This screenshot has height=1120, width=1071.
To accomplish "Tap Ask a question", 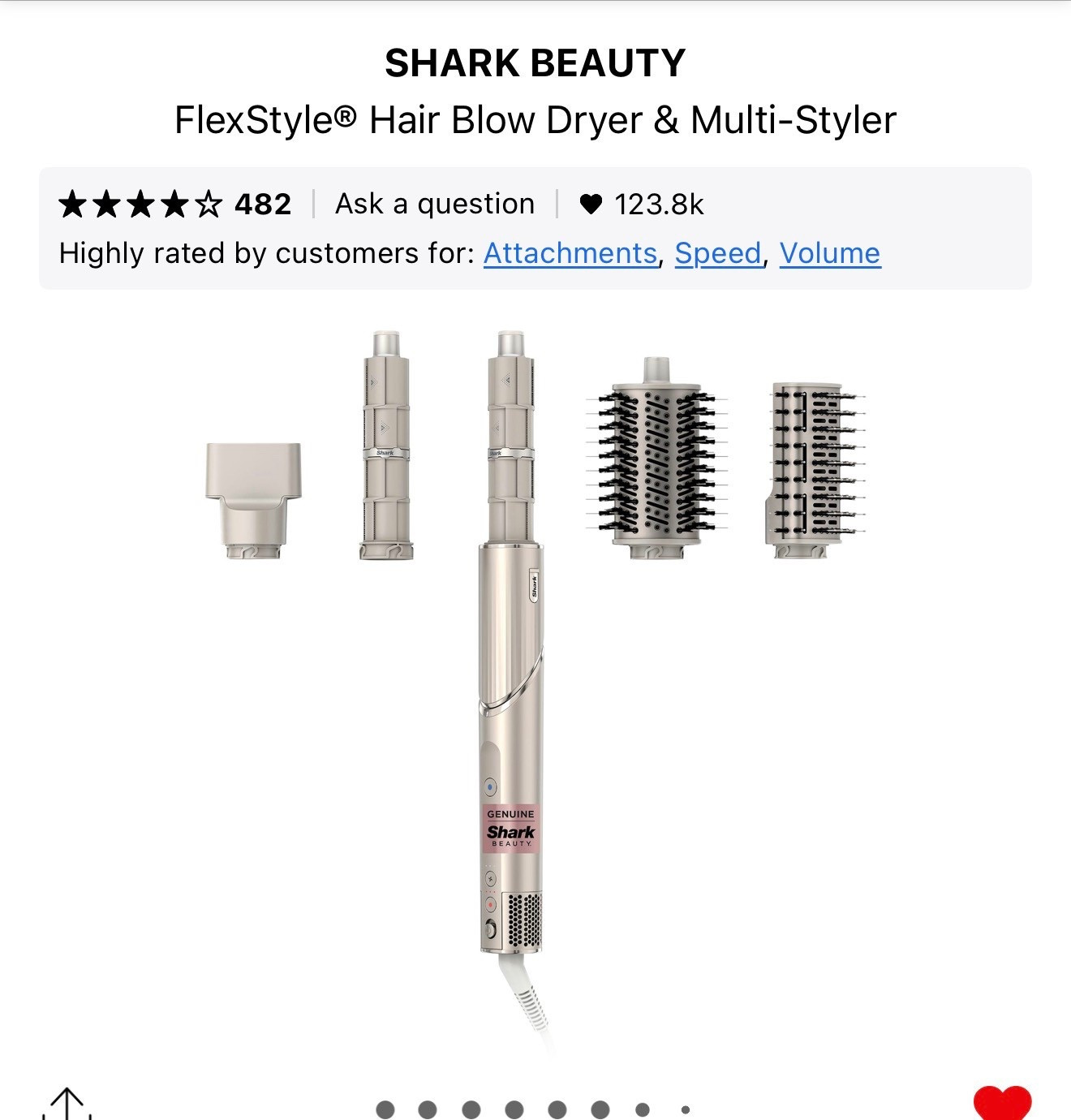I will [x=435, y=204].
